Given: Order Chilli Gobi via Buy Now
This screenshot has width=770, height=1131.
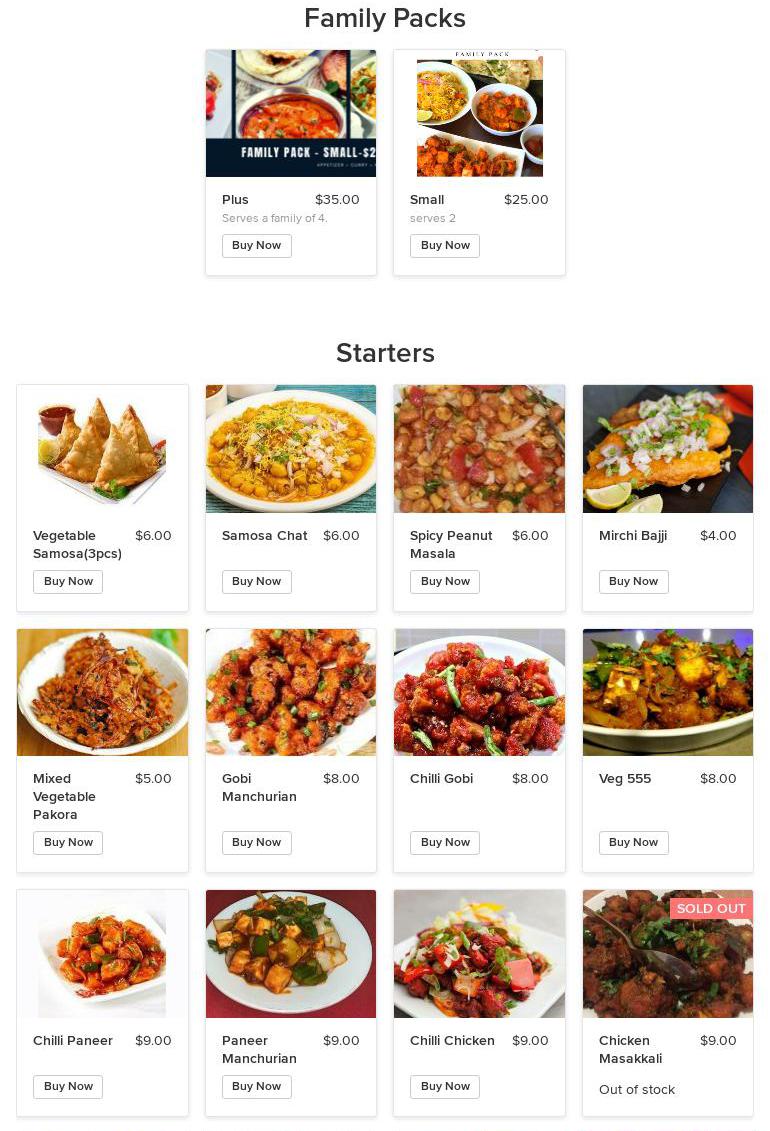Looking at the screenshot, I should pyautogui.click(x=445, y=843).
